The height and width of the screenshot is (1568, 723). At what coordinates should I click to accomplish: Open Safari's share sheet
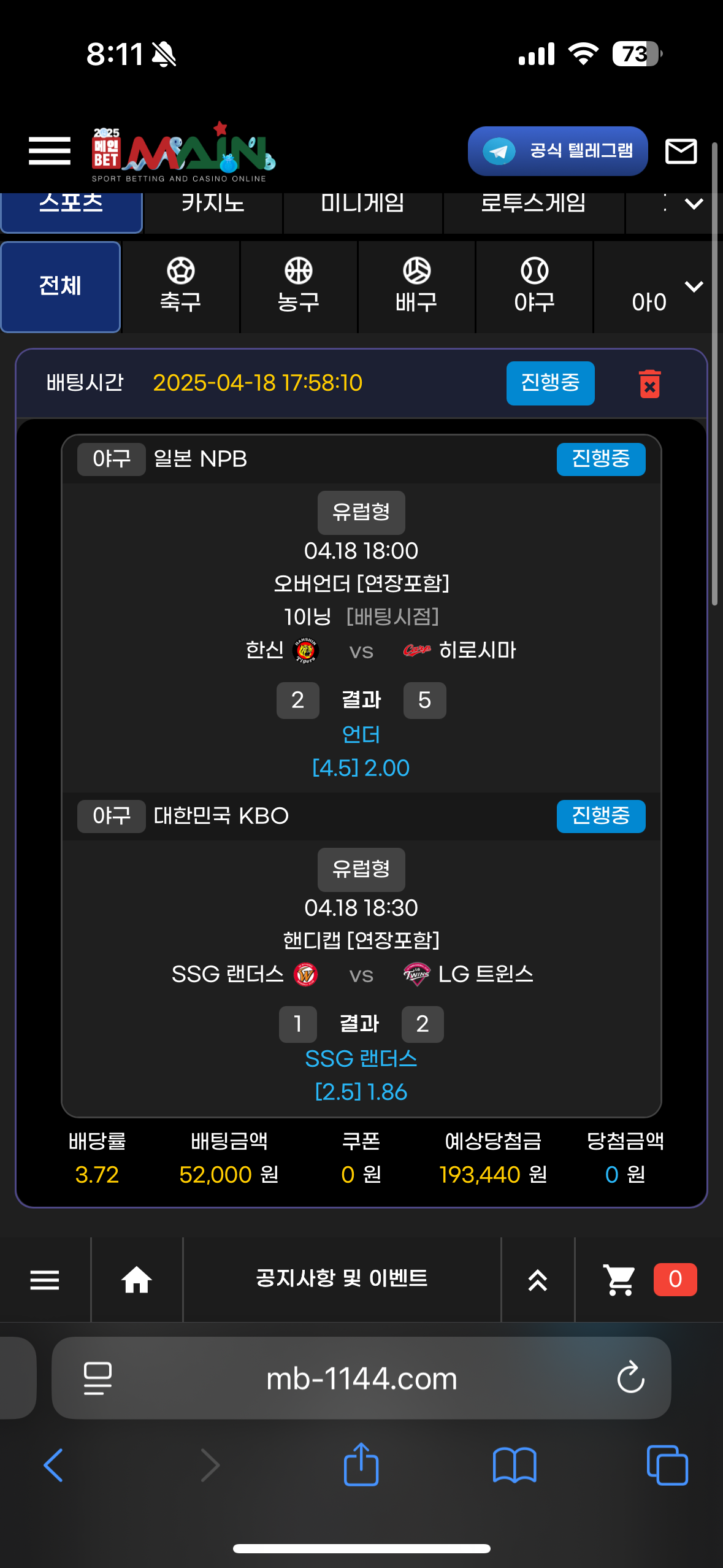pos(361,1465)
